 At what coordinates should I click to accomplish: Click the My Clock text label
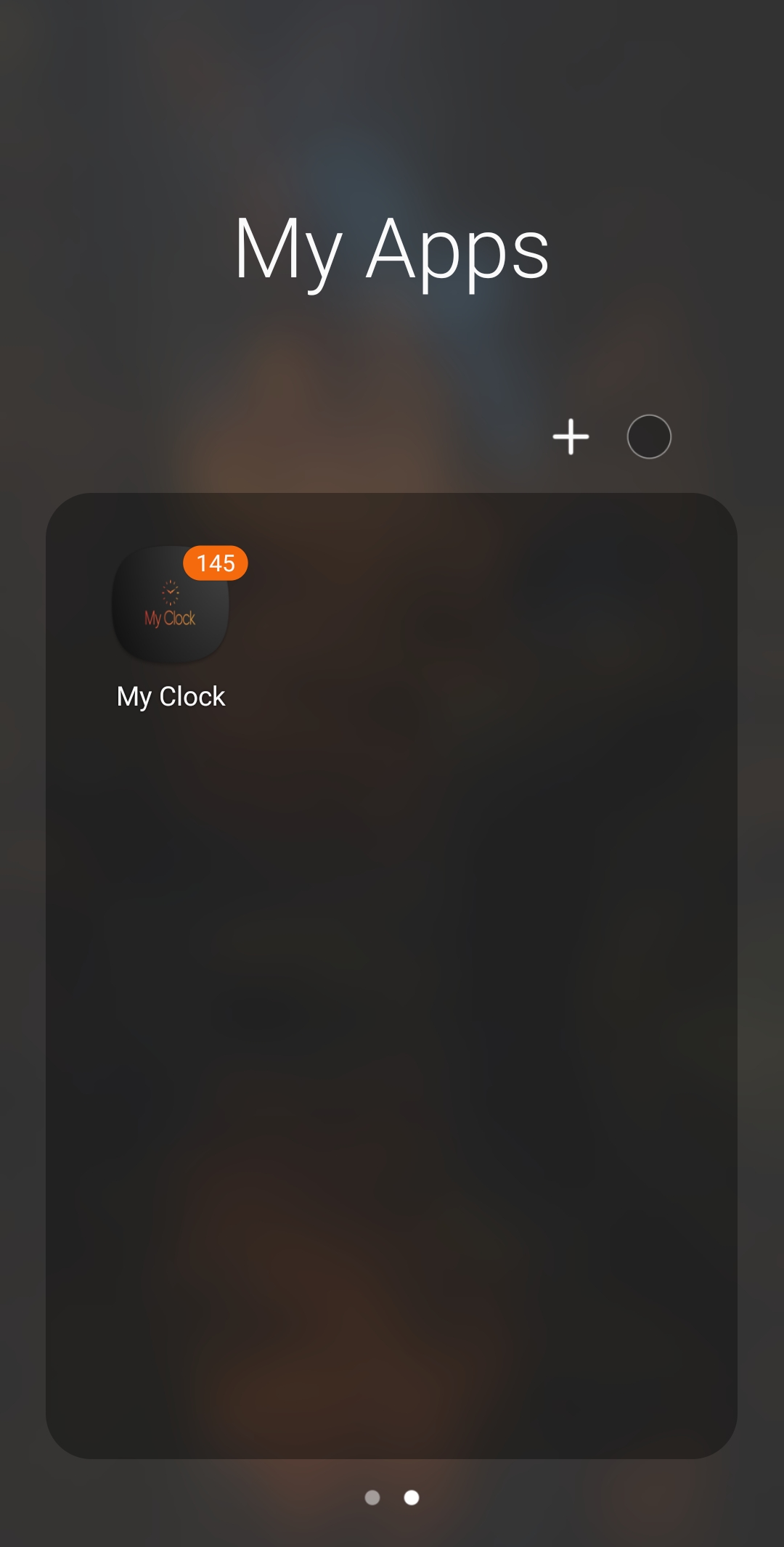click(x=171, y=697)
